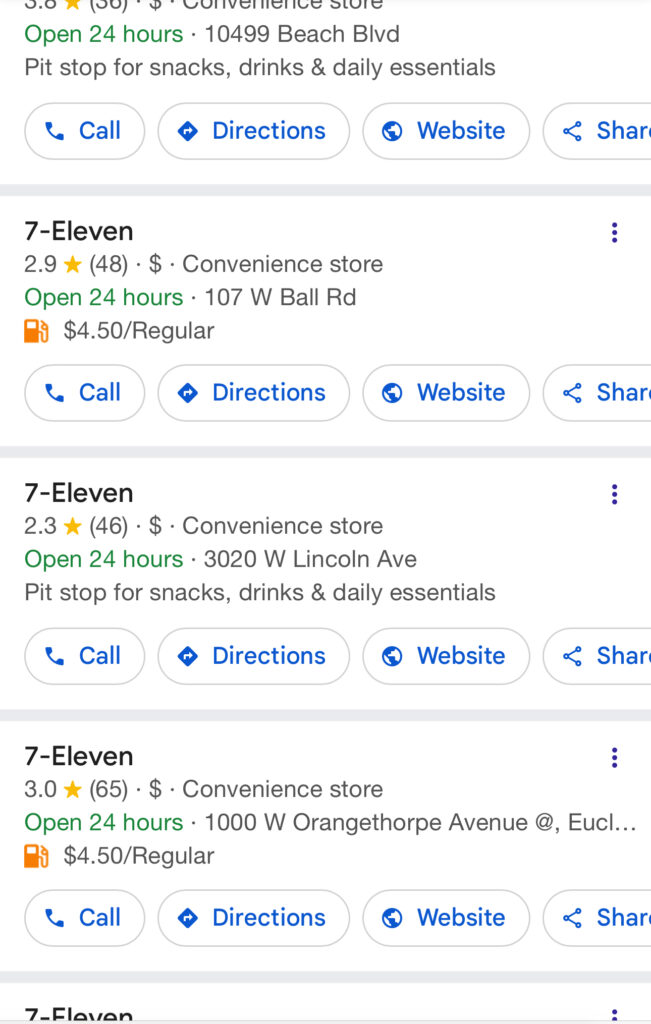The height and width of the screenshot is (1024, 651).
Task: Visit website of 3020 W Lincoln Ave store
Action: pos(445,656)
